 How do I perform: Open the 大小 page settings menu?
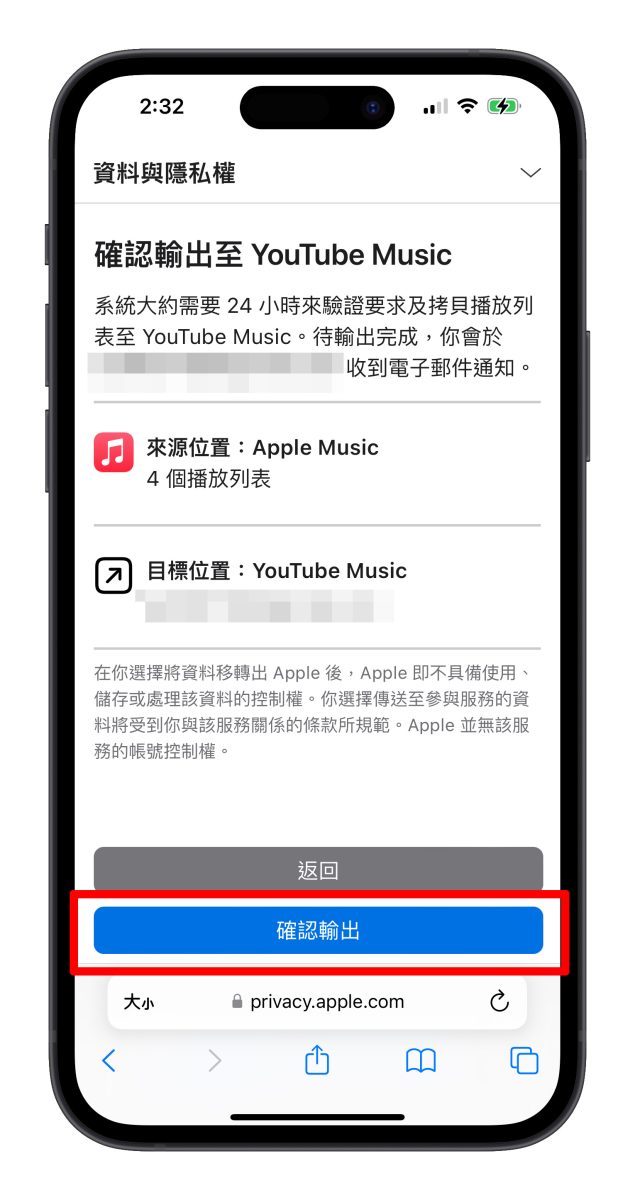[138, 1002]
